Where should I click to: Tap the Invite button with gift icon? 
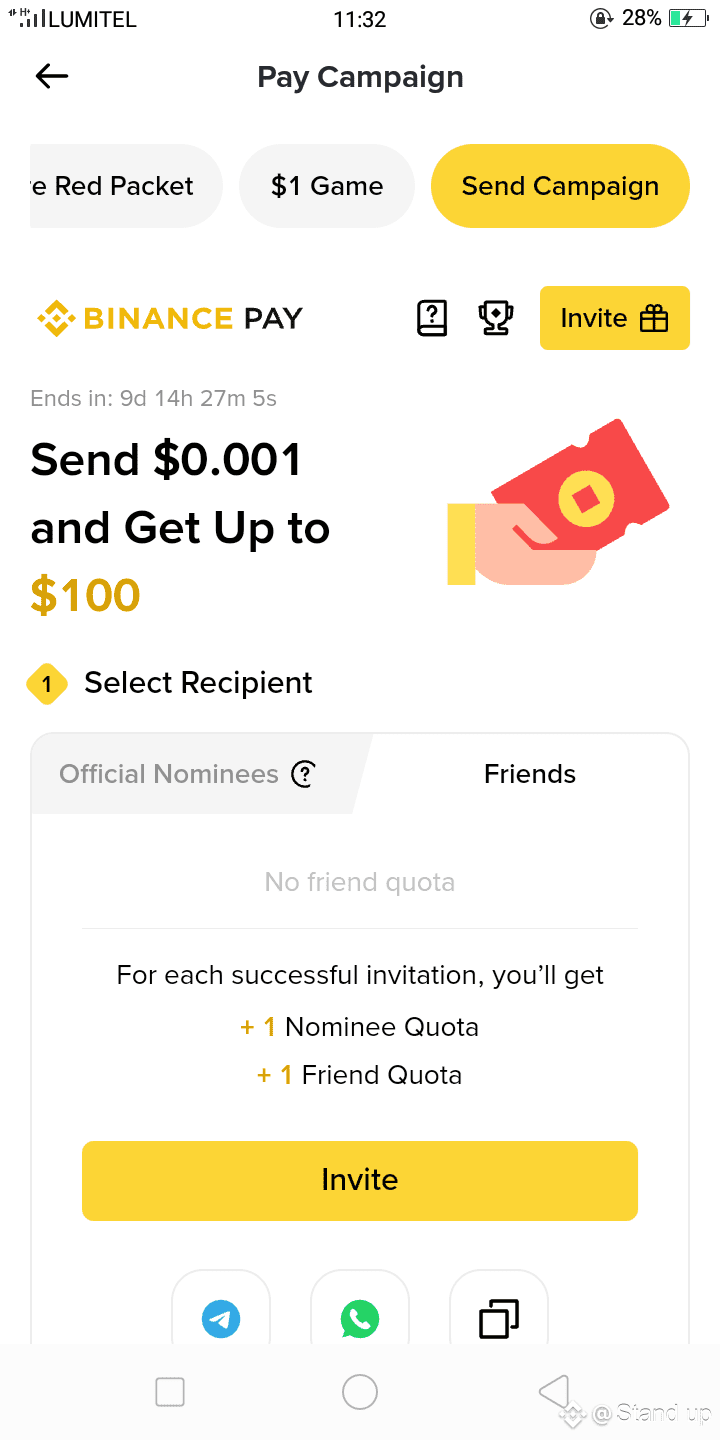(x=615, y=318)
